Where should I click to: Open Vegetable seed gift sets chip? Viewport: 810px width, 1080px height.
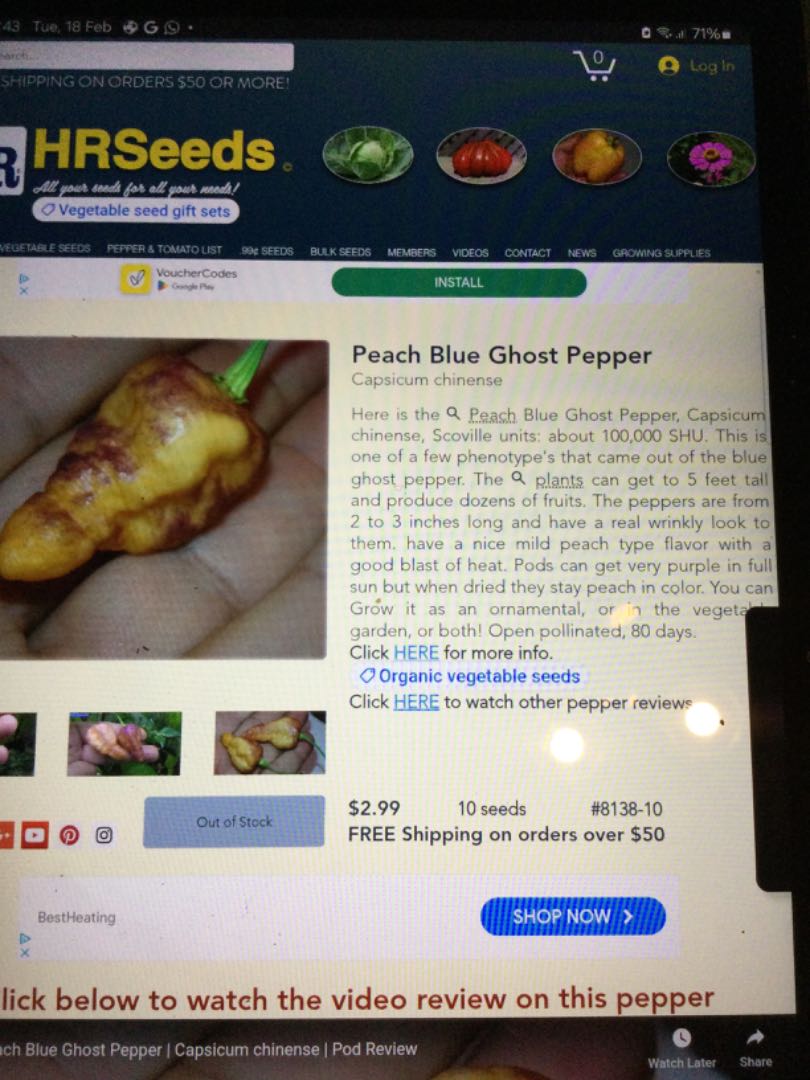tap(135, 210)
